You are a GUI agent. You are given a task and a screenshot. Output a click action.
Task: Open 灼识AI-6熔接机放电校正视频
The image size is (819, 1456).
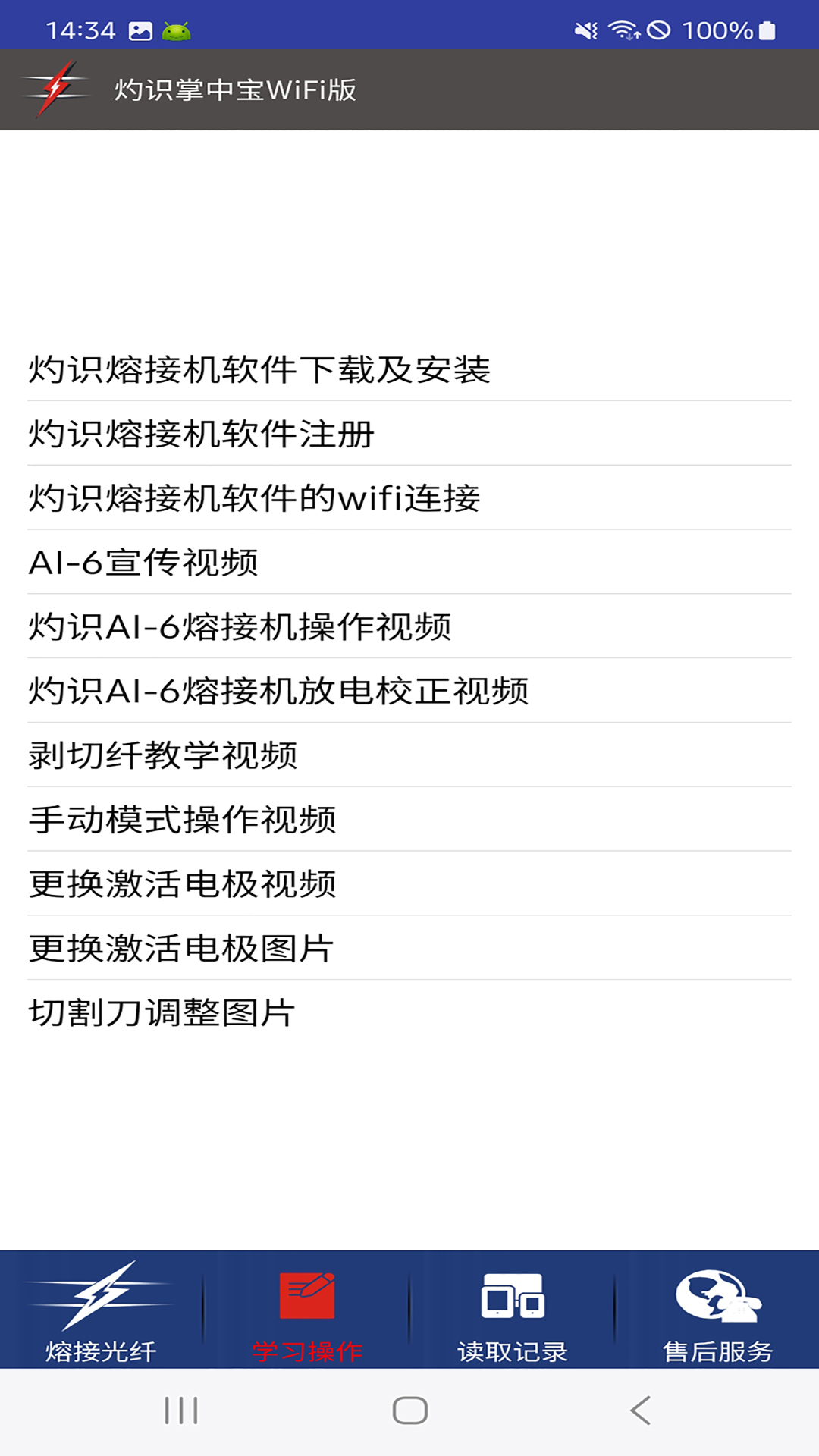[x=278, y=691]
